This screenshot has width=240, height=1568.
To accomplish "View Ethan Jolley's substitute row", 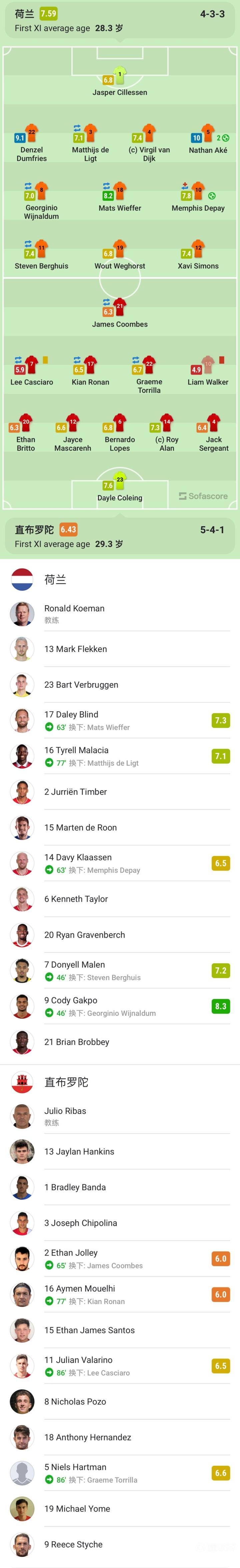I will tap(120, 1258).
